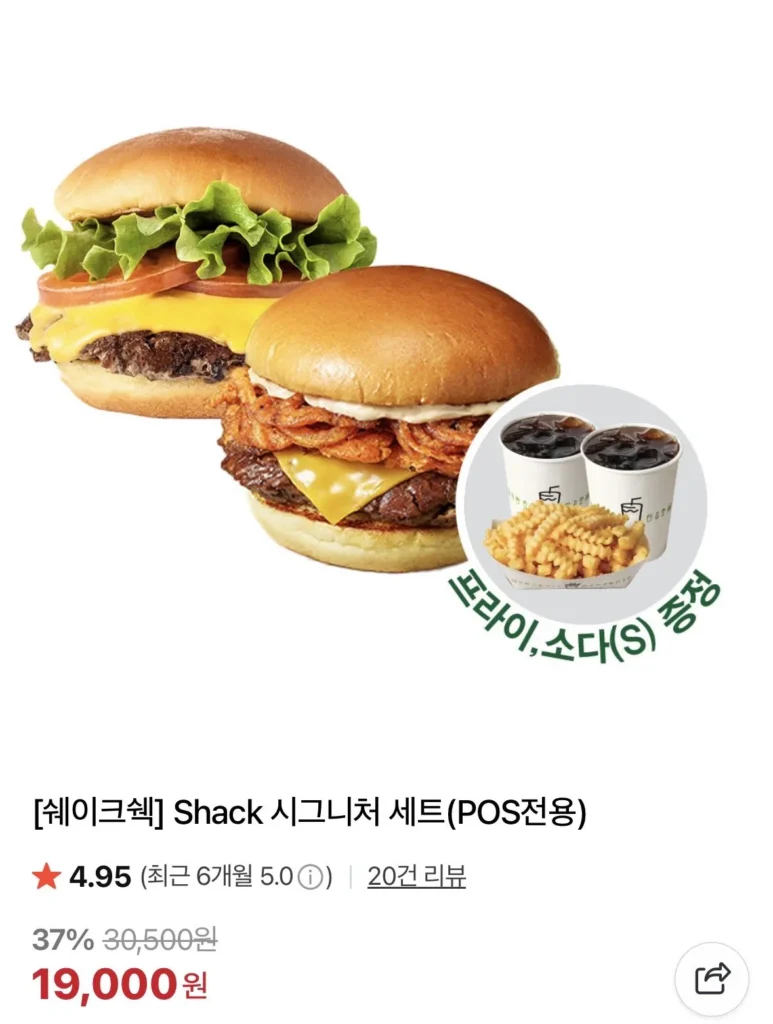Click the two soda cups image
773x1024 pixels.
(x=590, y=460)
